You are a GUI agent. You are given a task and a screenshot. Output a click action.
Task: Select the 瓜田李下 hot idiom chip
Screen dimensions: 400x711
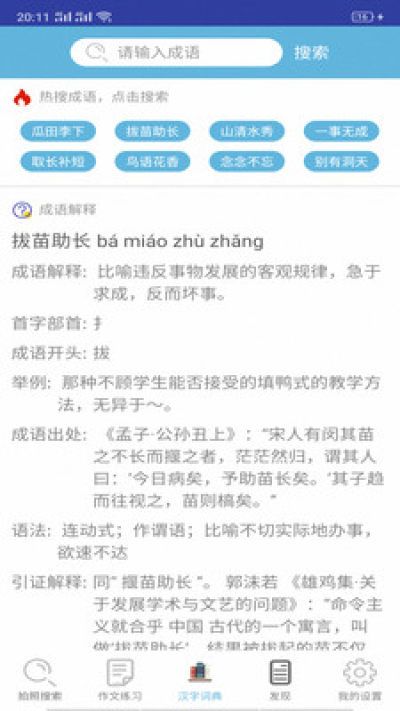pos(58,131)
